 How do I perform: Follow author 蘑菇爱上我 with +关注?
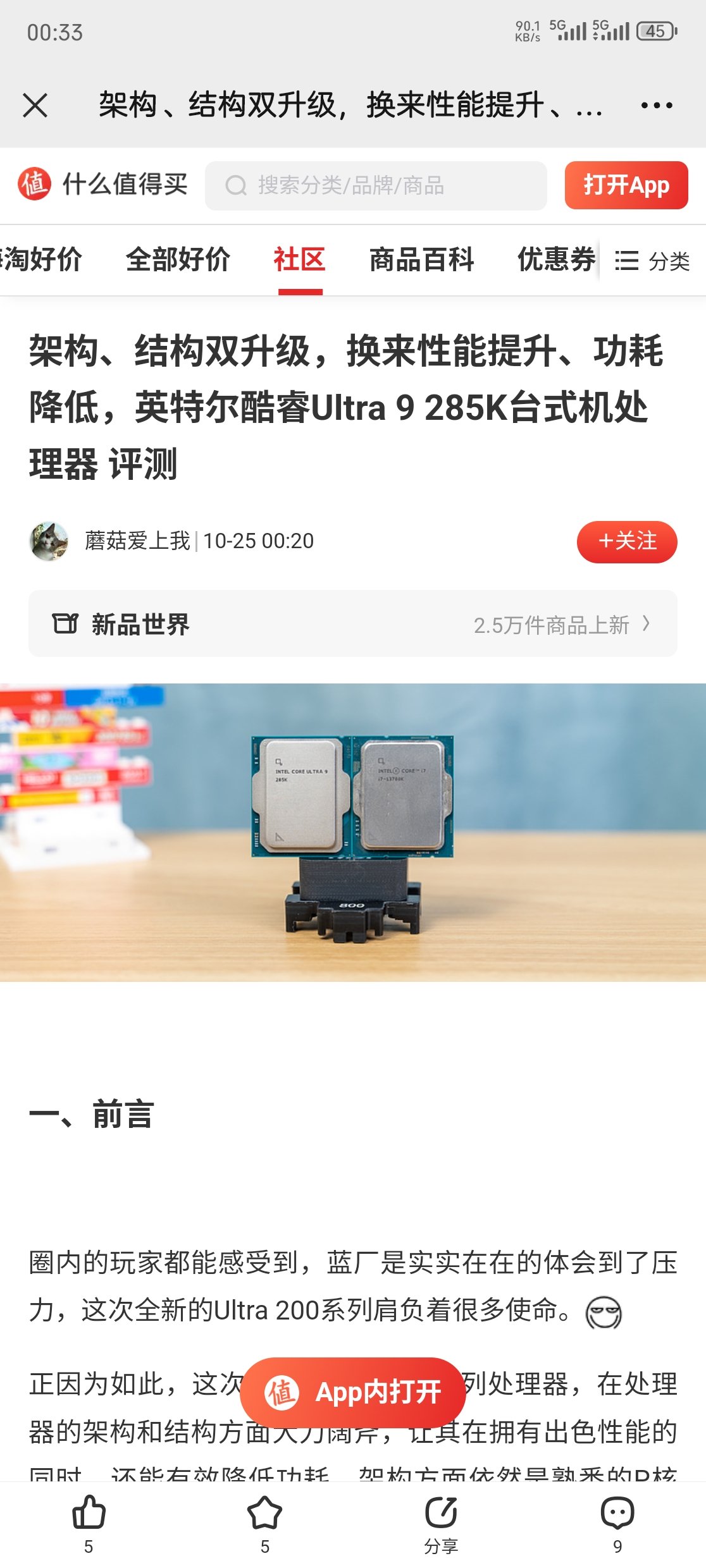[626, 542]
